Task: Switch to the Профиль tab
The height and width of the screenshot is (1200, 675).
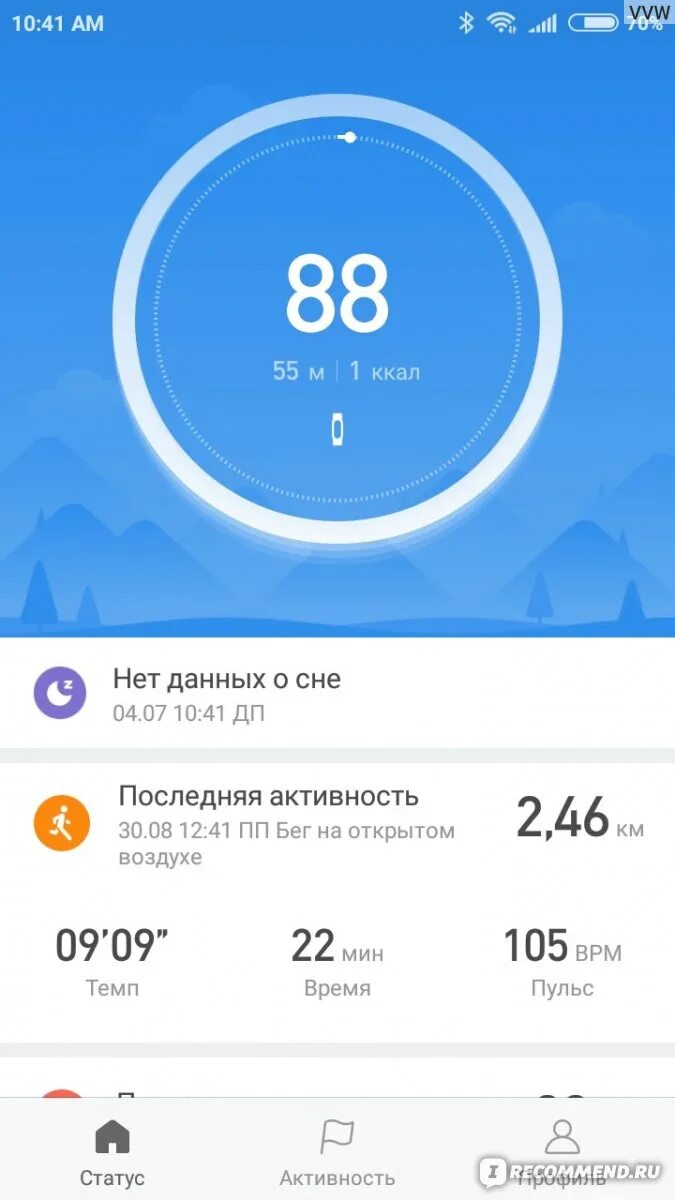Action: 562,1150
